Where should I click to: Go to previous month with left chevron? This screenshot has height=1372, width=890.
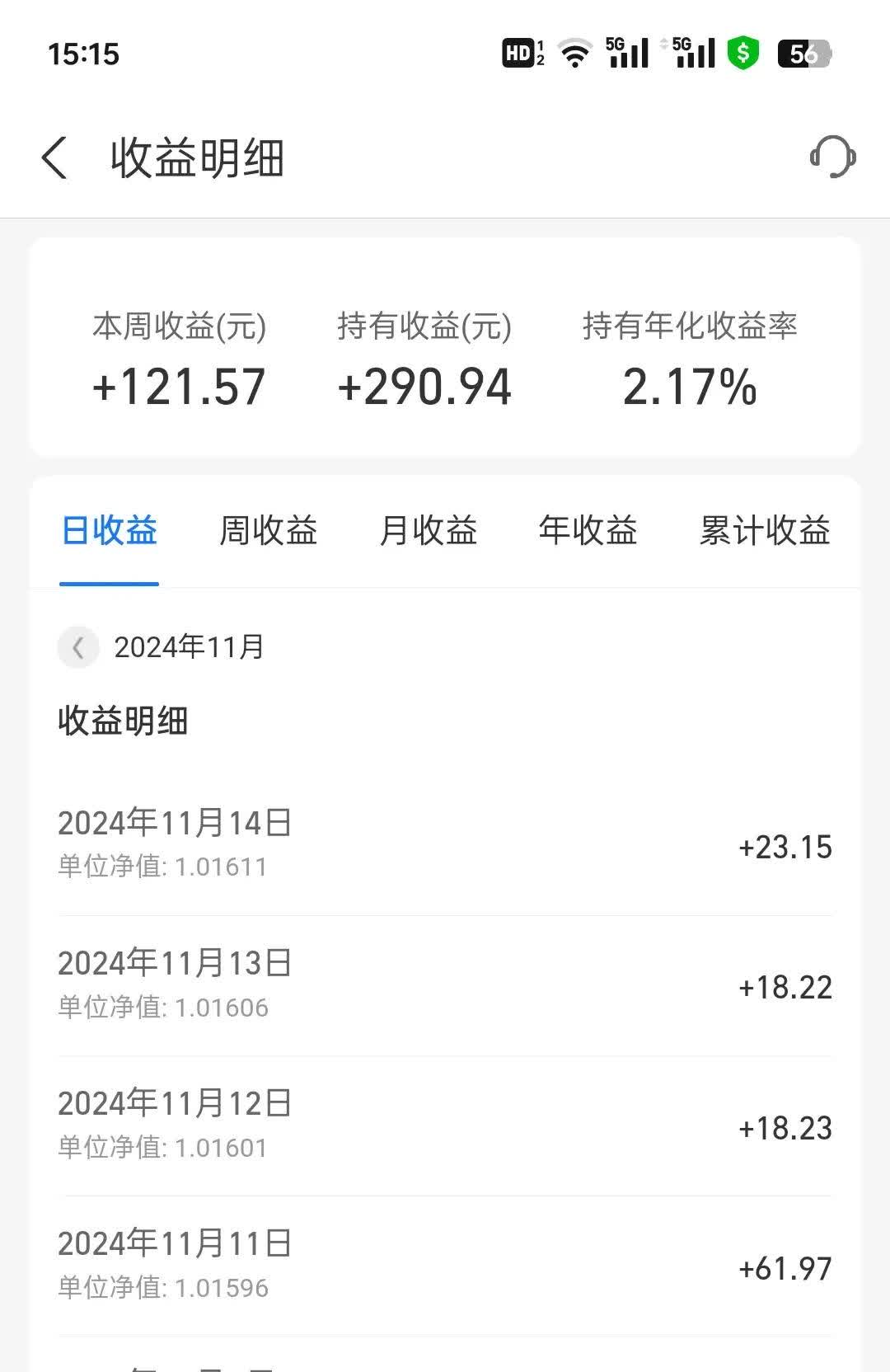click(x=78, y=647)
